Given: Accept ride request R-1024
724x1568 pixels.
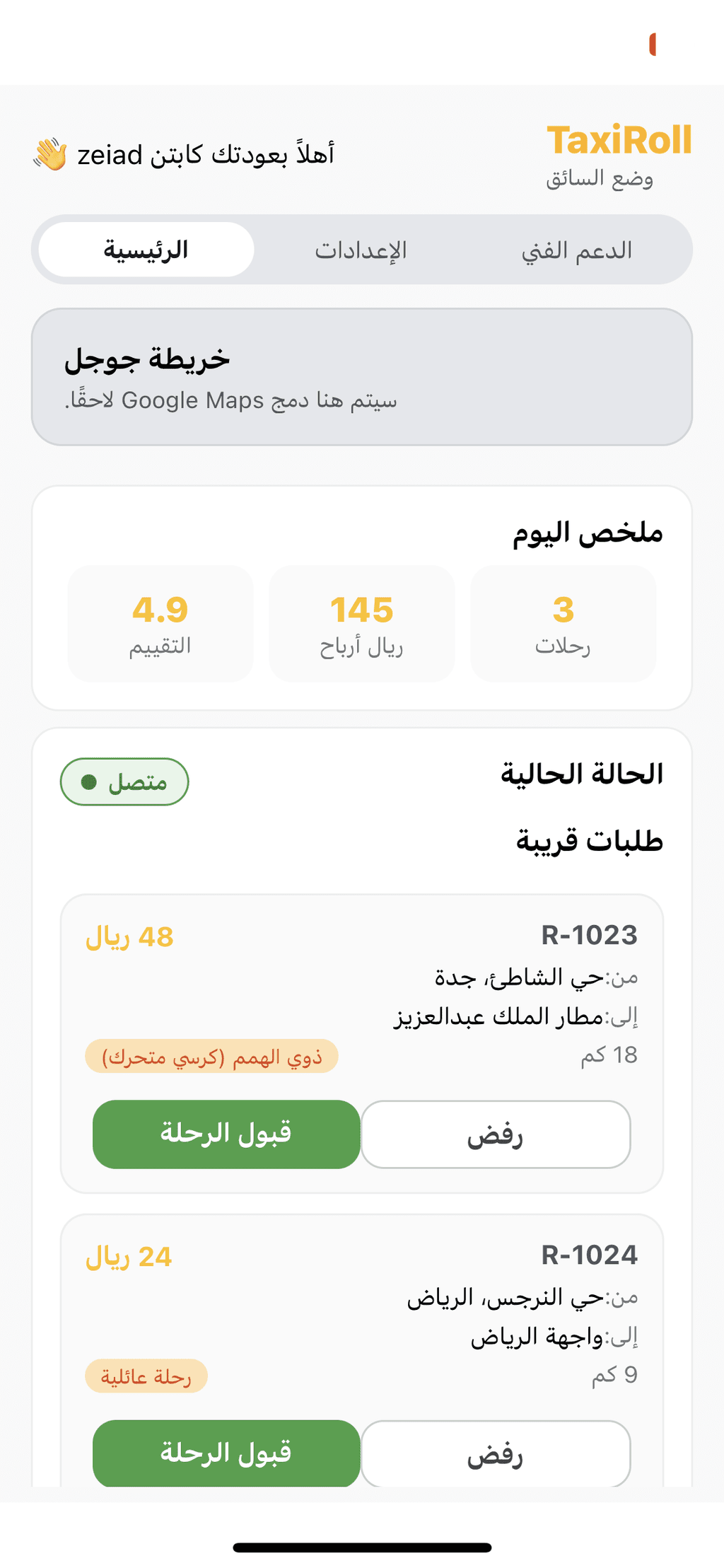Looking at the screenshot, I should point(226,1453).
